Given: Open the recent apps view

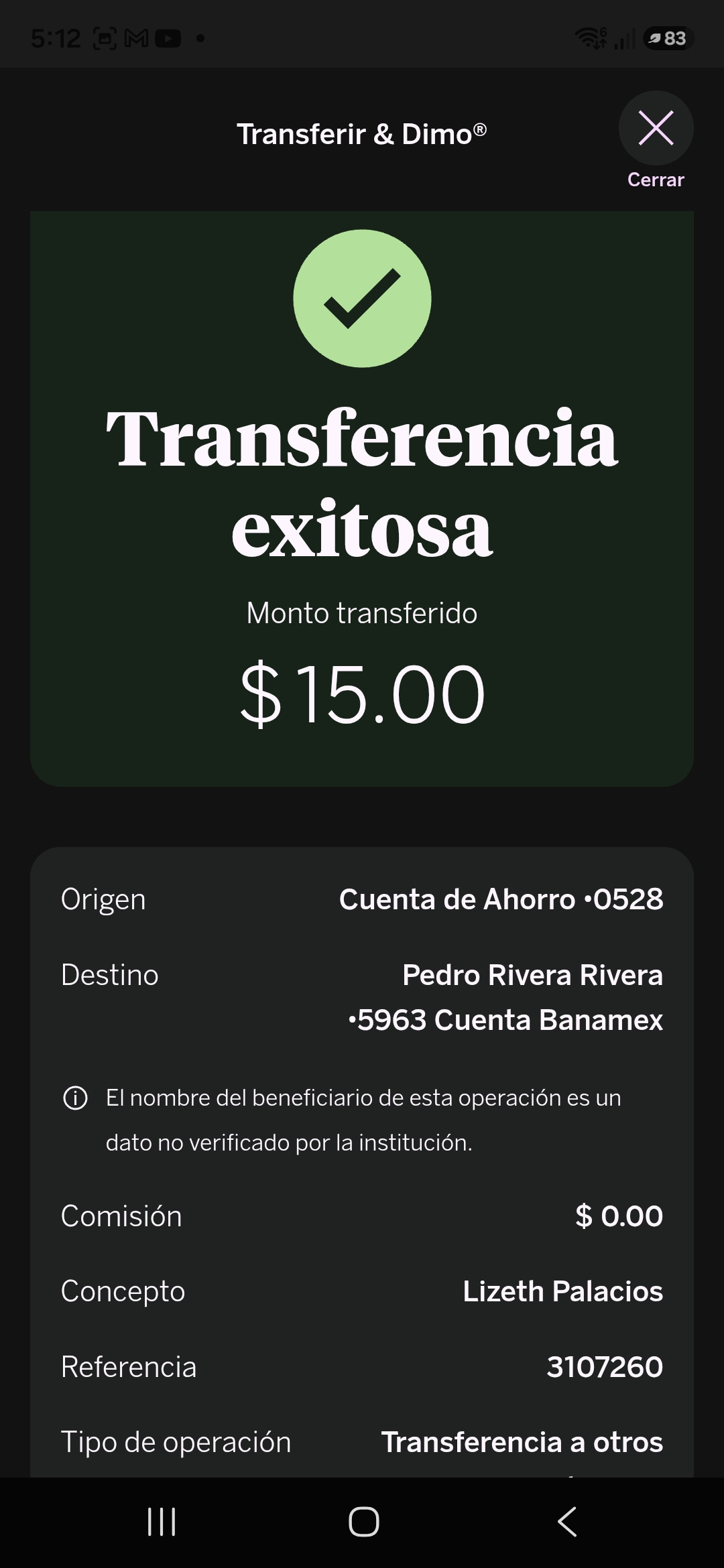Looking at the screenshot, I should (162, 1521).
